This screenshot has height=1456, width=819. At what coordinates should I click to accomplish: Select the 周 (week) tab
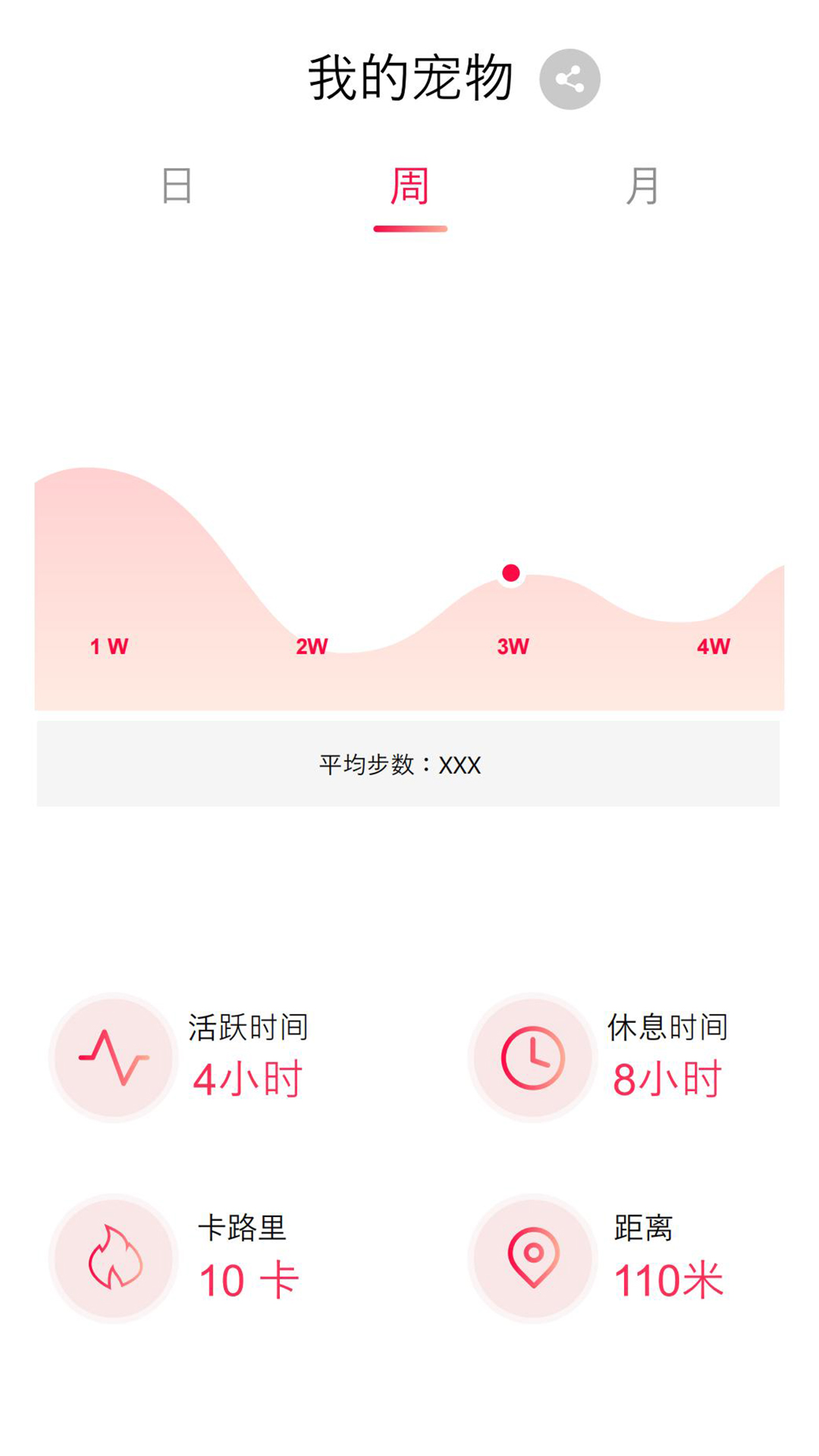pyautogui.click(x=409, y=187)
